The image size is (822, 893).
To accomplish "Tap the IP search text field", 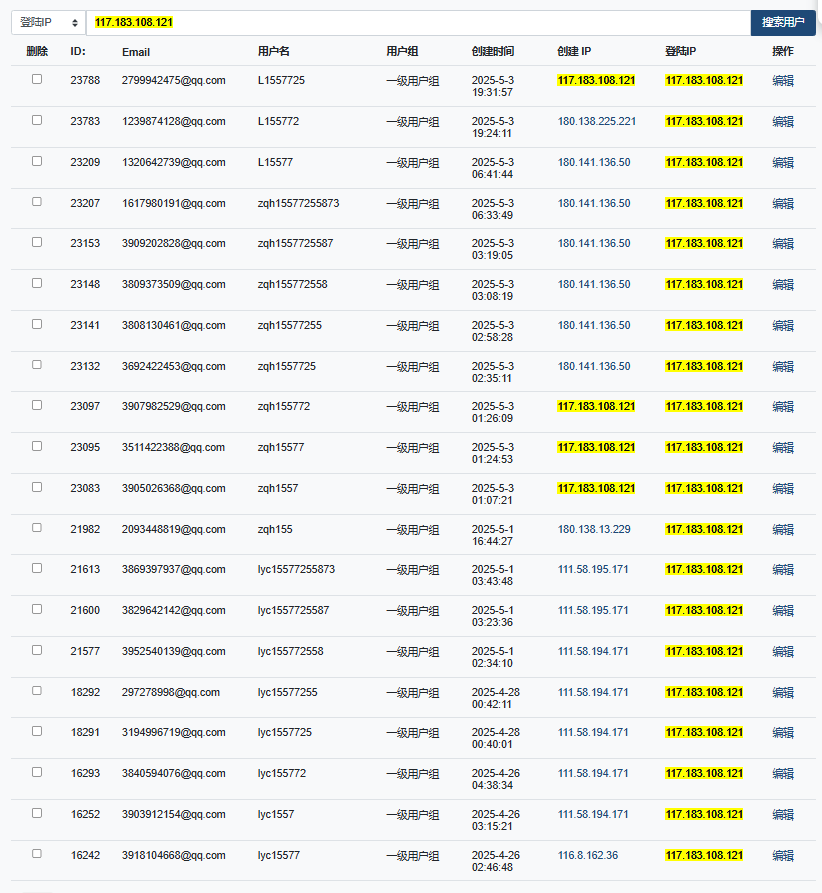I will [x=418, y=23].
